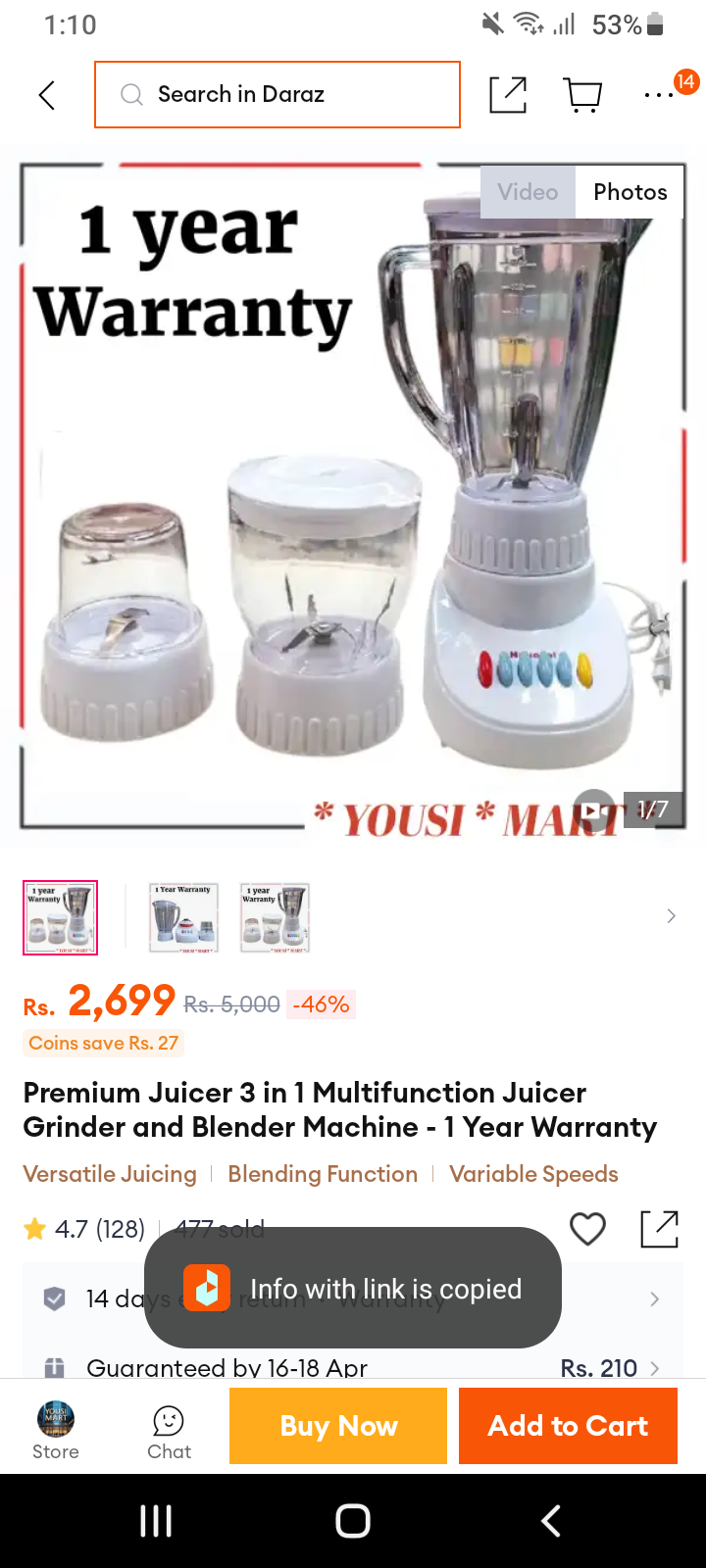Image resolution: width=706 pixels, height=1568 pixels.
Task: Switch to the Video tab
Action: tap(528, 192)
